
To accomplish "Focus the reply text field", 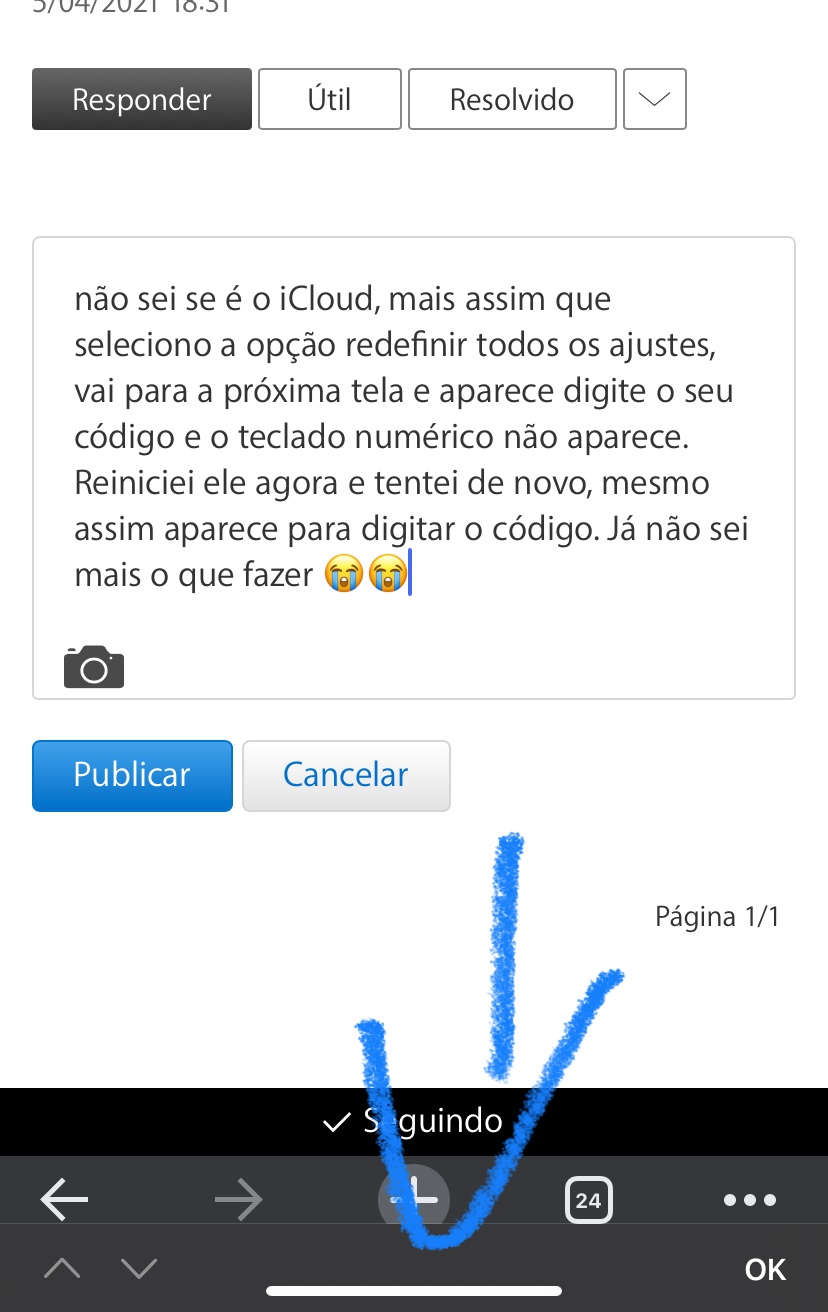I will 413,440.
